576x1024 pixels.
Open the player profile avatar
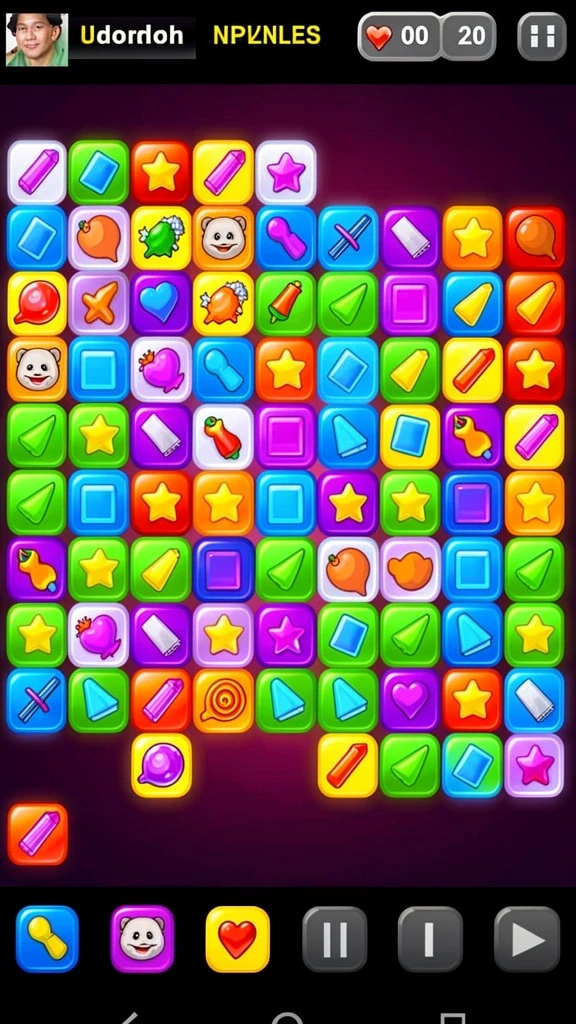click(37, 39)
